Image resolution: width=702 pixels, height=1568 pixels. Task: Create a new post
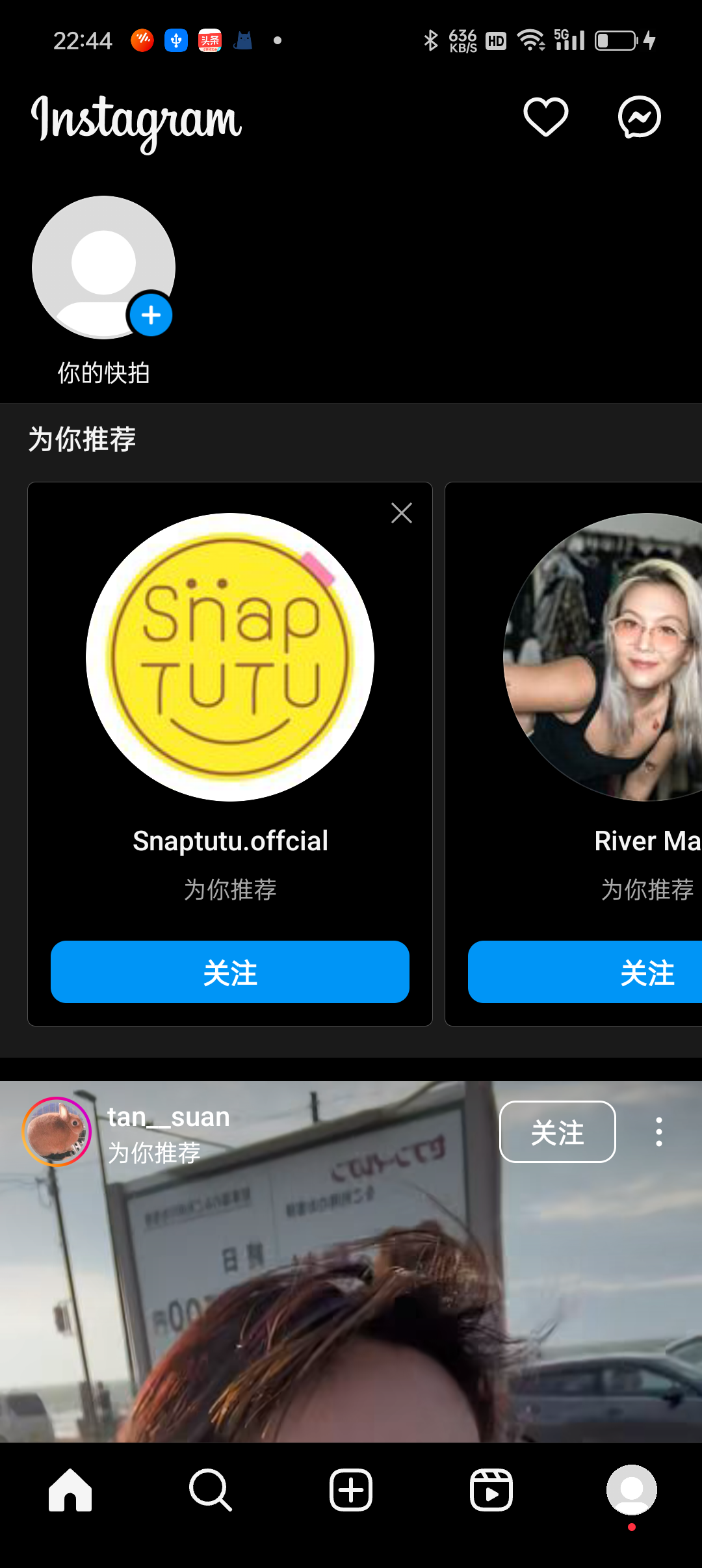[351, 1489]
